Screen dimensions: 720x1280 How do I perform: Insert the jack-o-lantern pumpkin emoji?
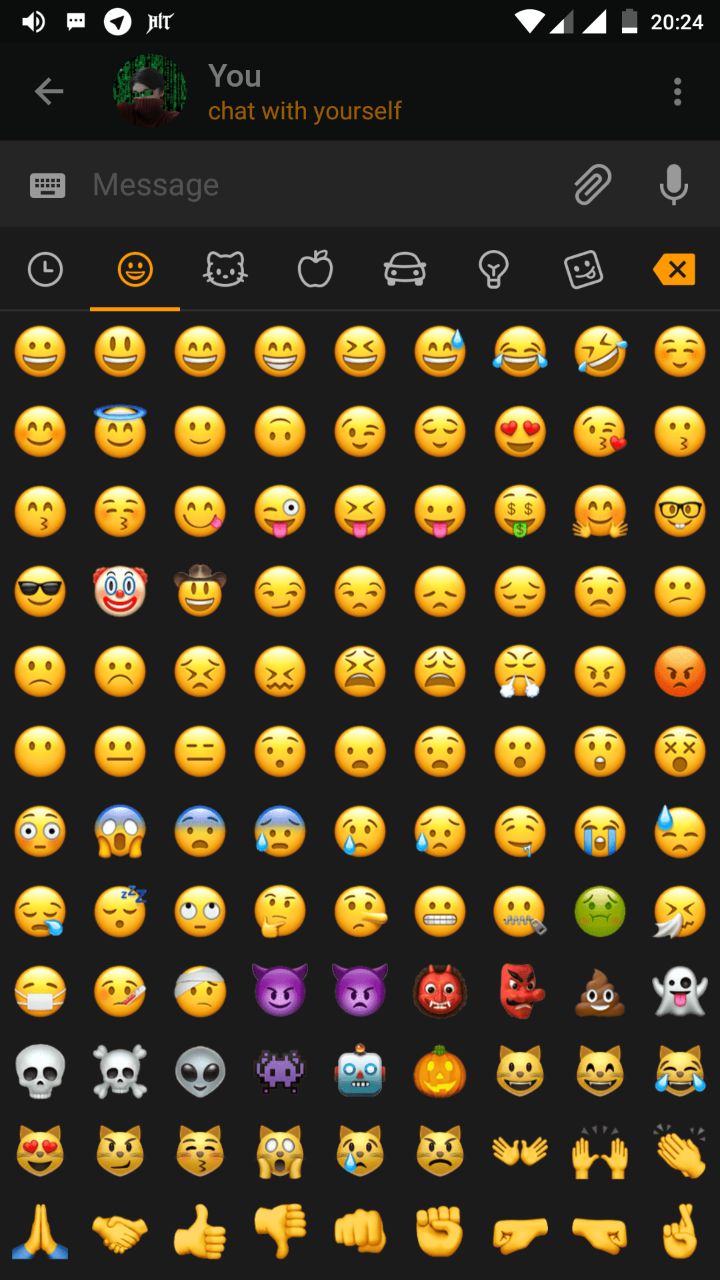(x=440, y=1072)
